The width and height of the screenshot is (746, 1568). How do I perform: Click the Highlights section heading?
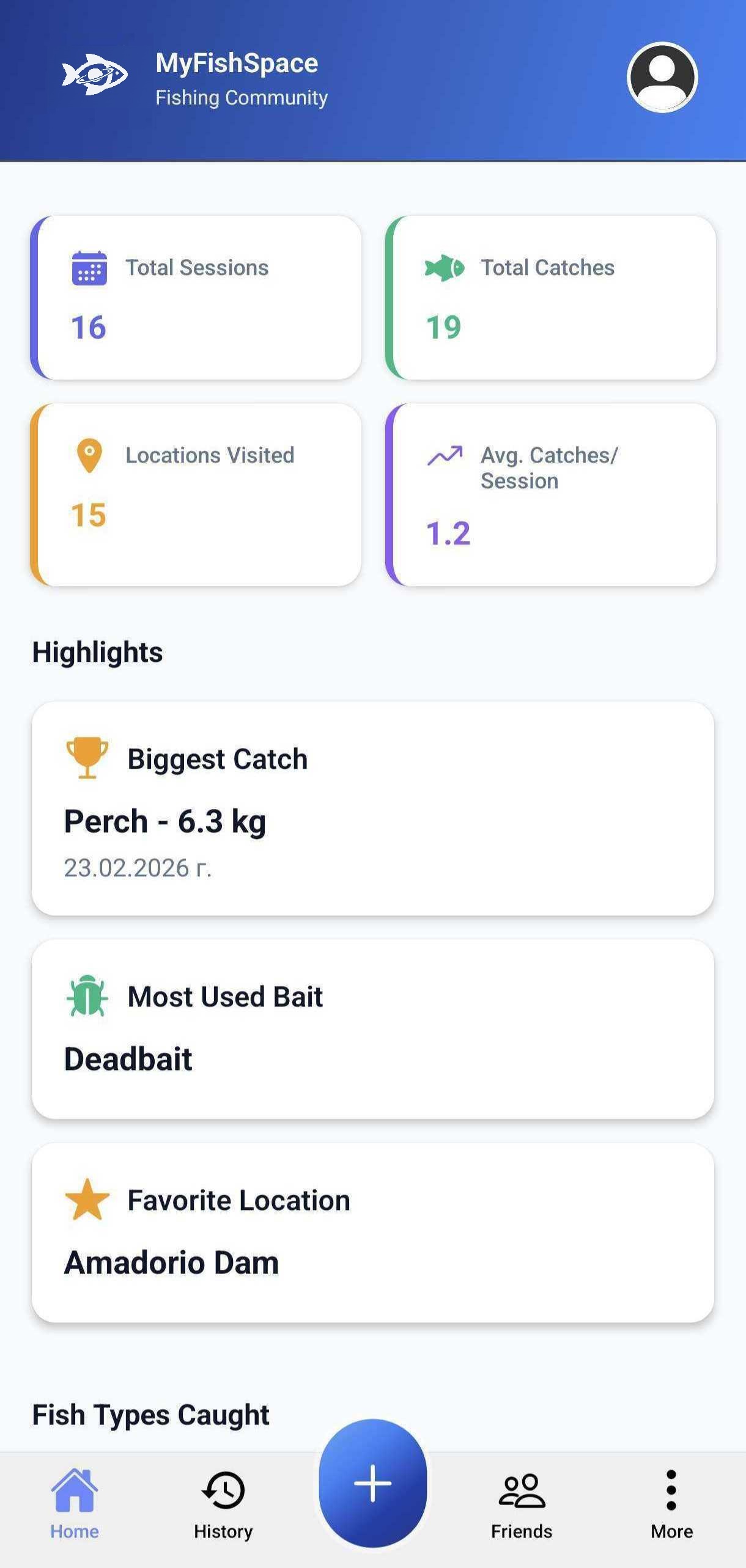coord(97,651)
